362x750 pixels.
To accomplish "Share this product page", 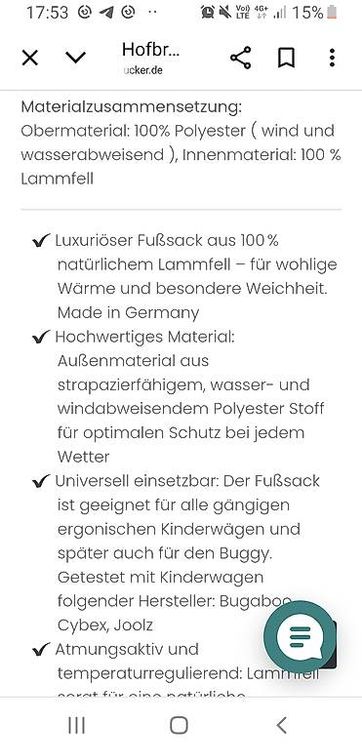I will click(241, 58).
